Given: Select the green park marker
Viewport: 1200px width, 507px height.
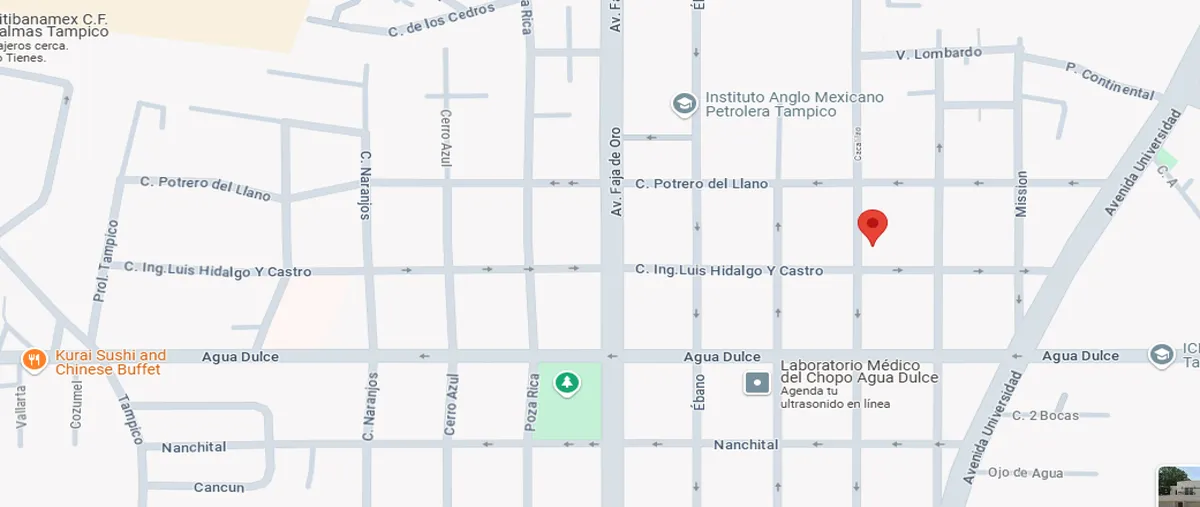Looking at the screenshot, I should [567, 383].
